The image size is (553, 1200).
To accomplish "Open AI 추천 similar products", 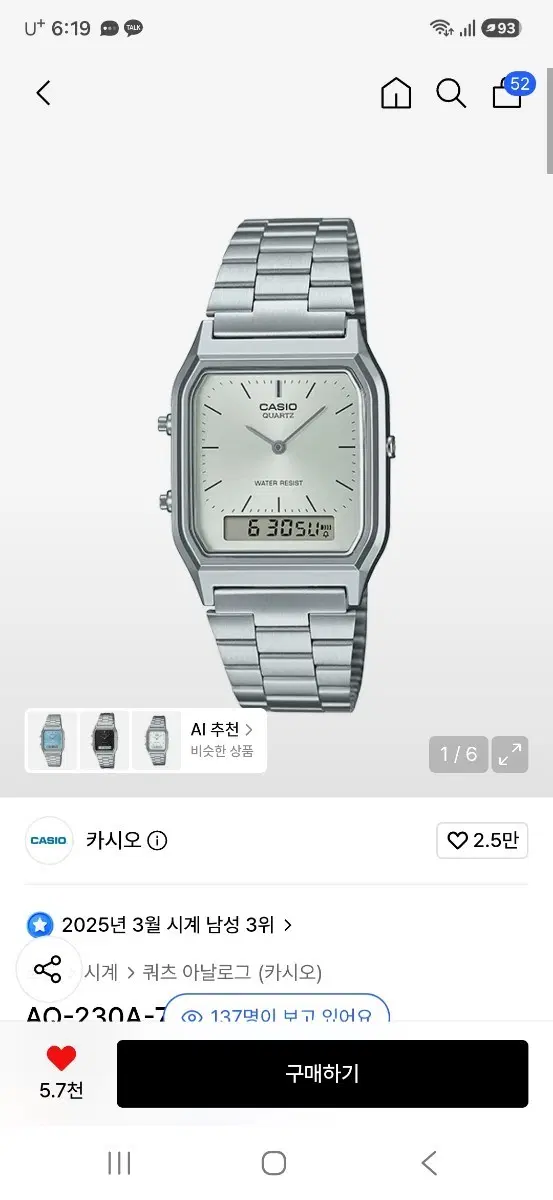I will pos(223,740).
